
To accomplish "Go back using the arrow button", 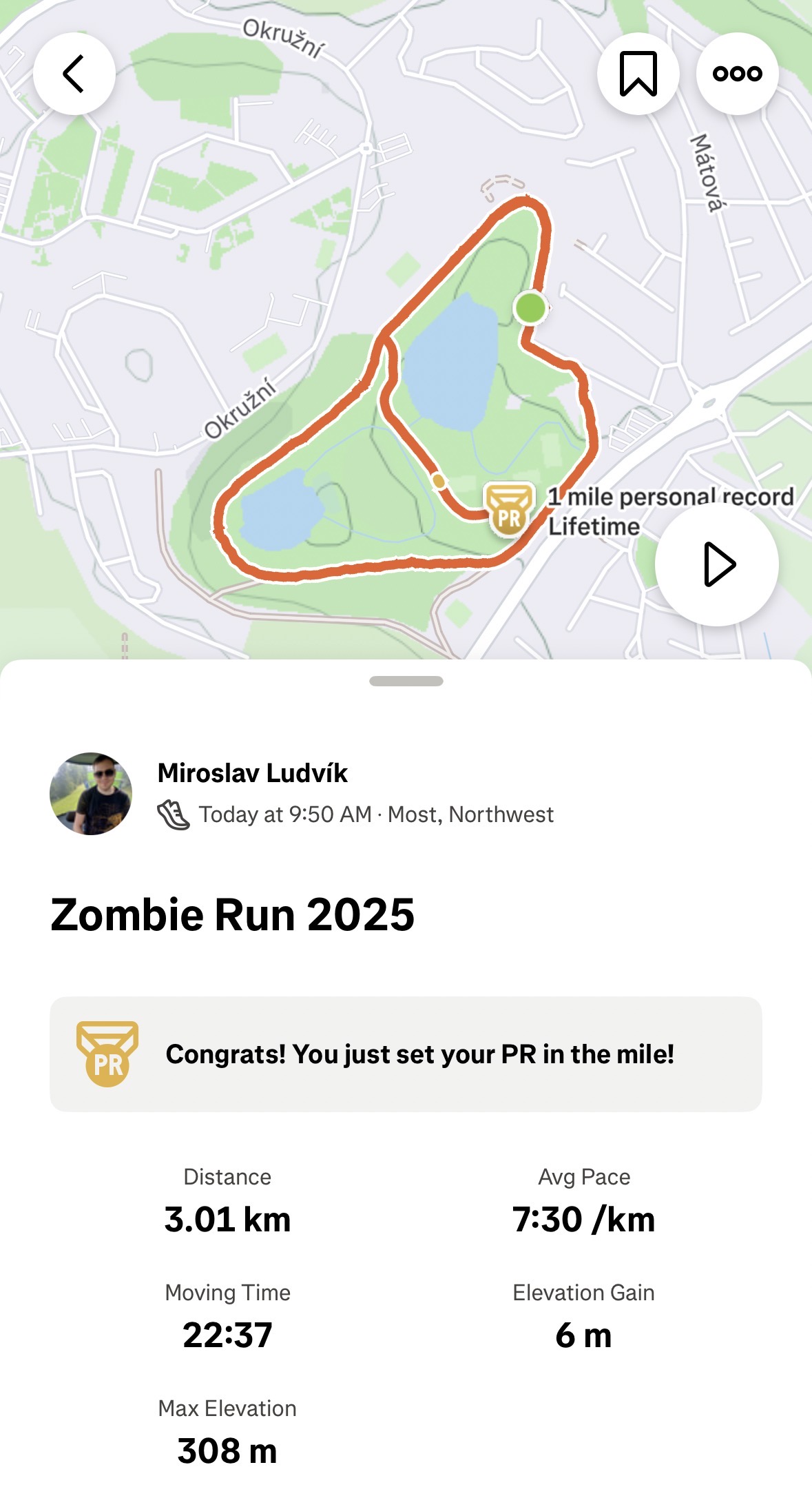I will tap(74, 74).
